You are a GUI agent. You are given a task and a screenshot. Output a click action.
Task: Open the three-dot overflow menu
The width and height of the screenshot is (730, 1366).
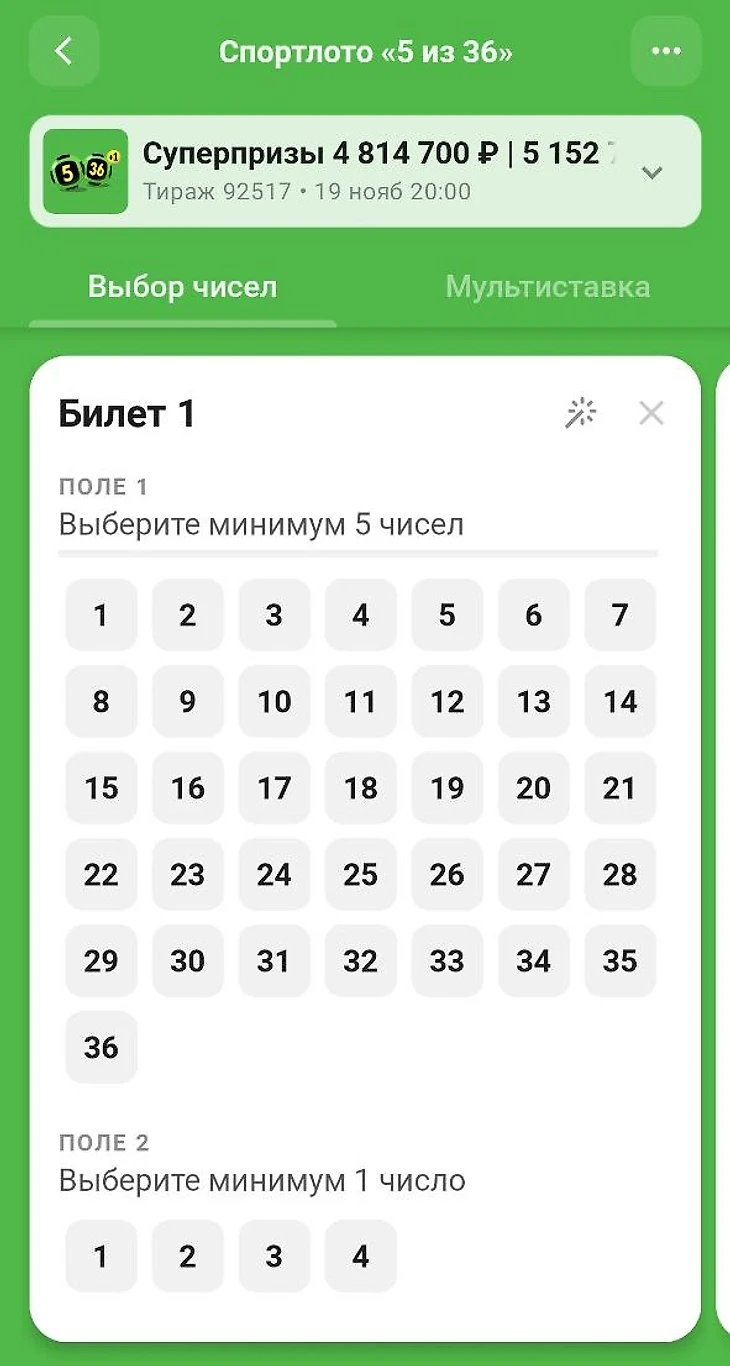coord(666,51)
